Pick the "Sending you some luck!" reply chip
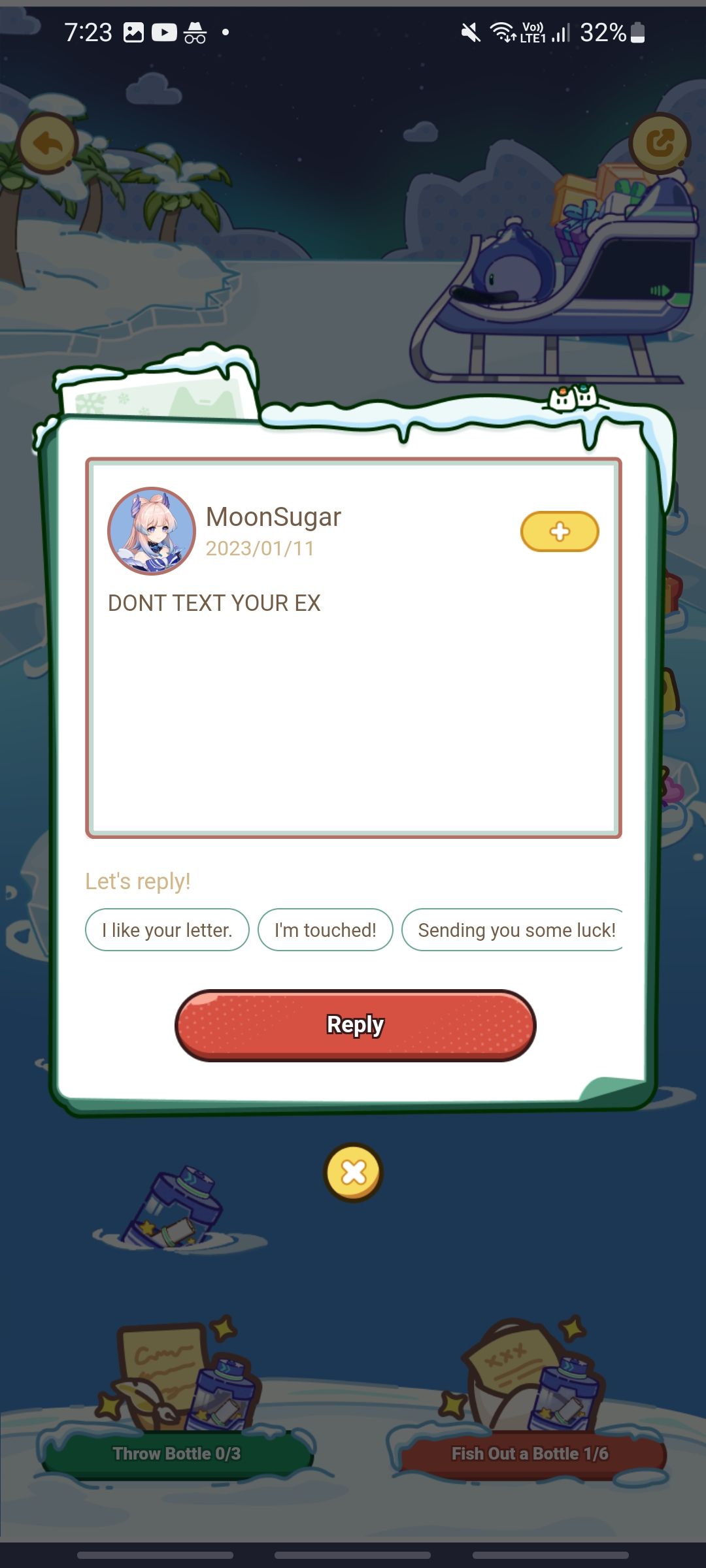Screen dimensions: 706x1568 tap(512, 930)
